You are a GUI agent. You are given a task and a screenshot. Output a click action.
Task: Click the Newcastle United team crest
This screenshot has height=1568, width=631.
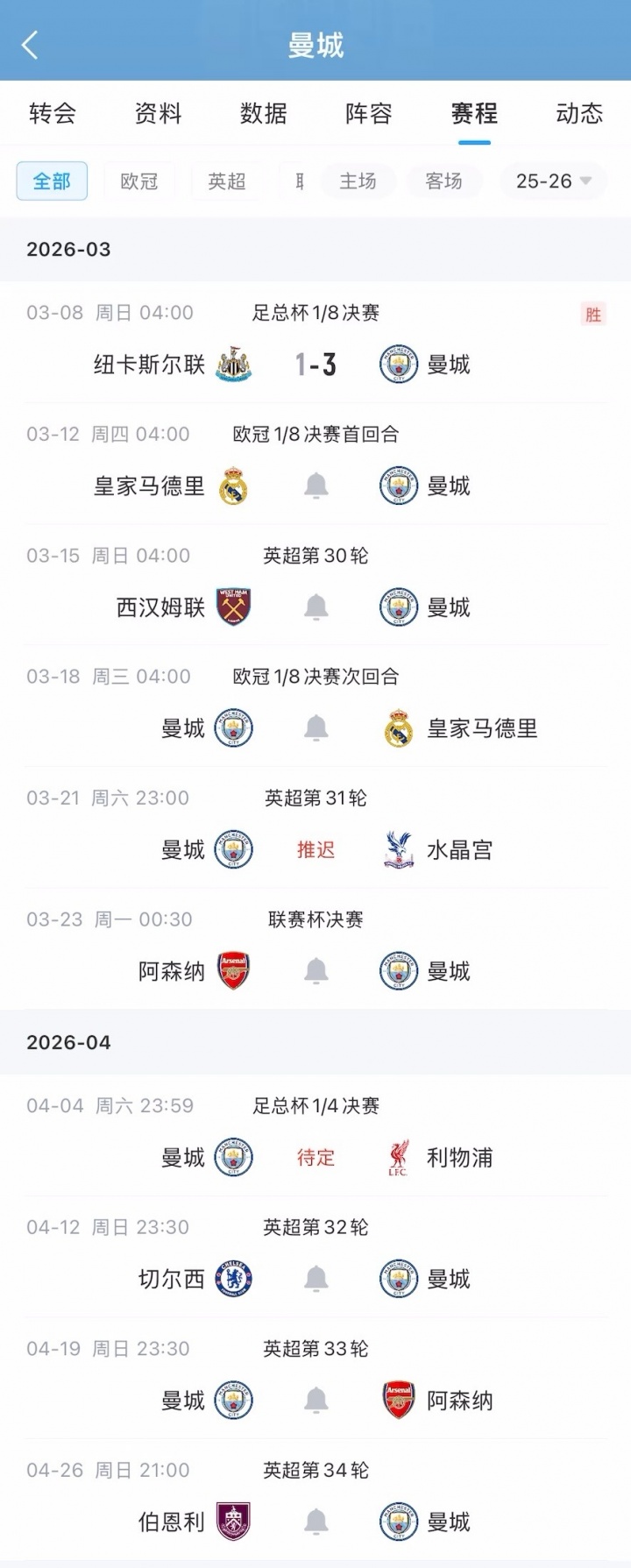coord(234,365)
